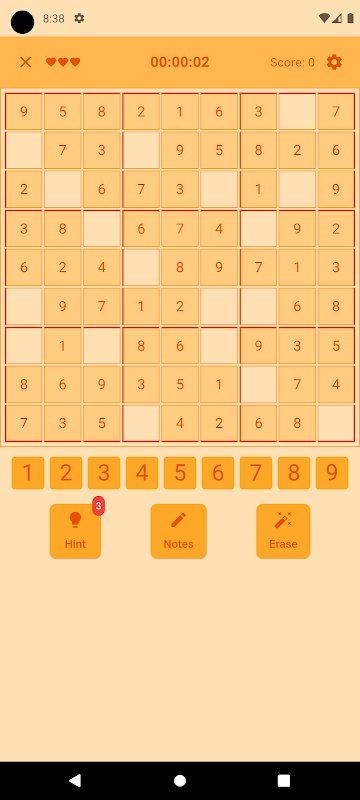Screen dimensions: 360x800
Task: Choose number 3 on the number pad
Action: tap(104, 473)
